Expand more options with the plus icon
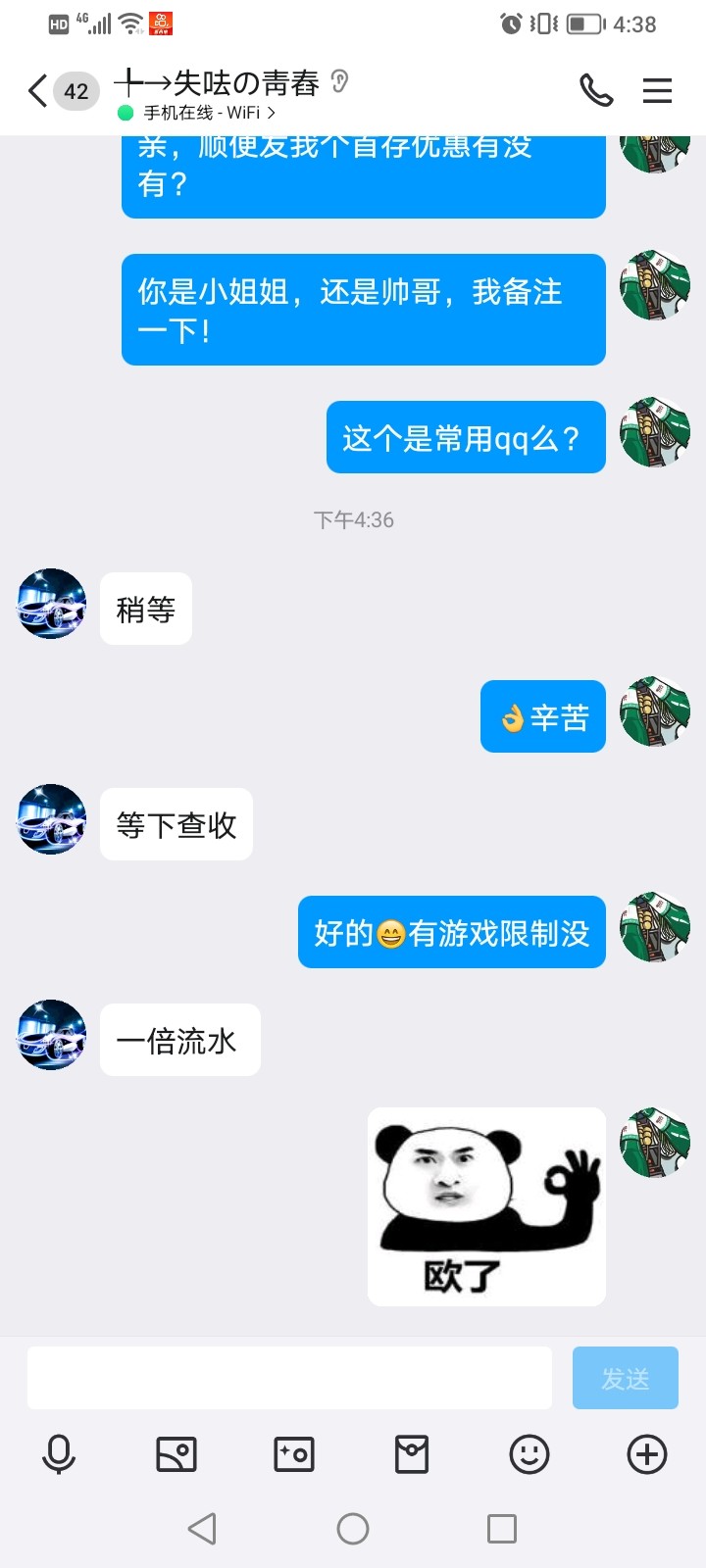Screen dimensions: 706x1568 point(647,1454)
